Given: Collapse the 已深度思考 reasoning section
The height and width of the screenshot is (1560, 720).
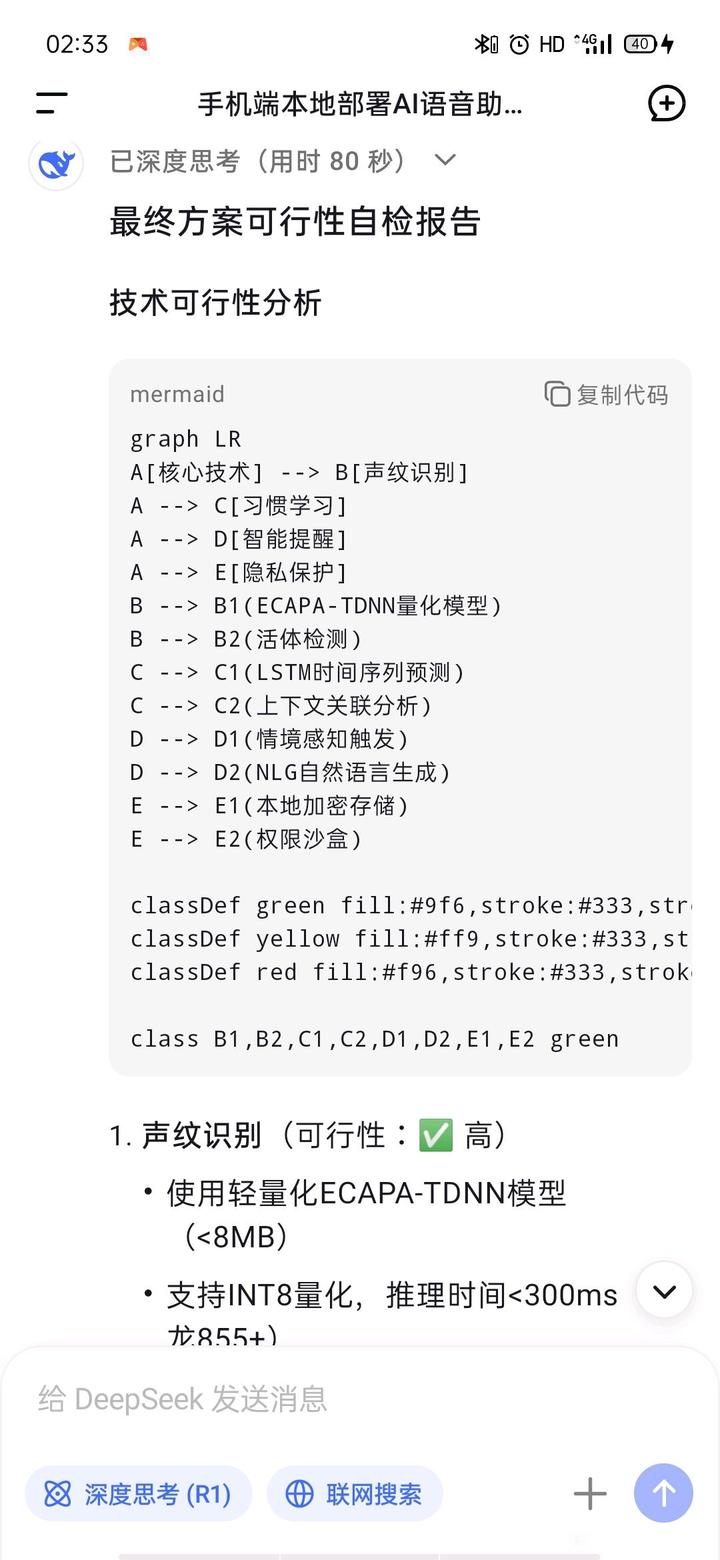Looking at the screenshot, I should pos(444,160).
